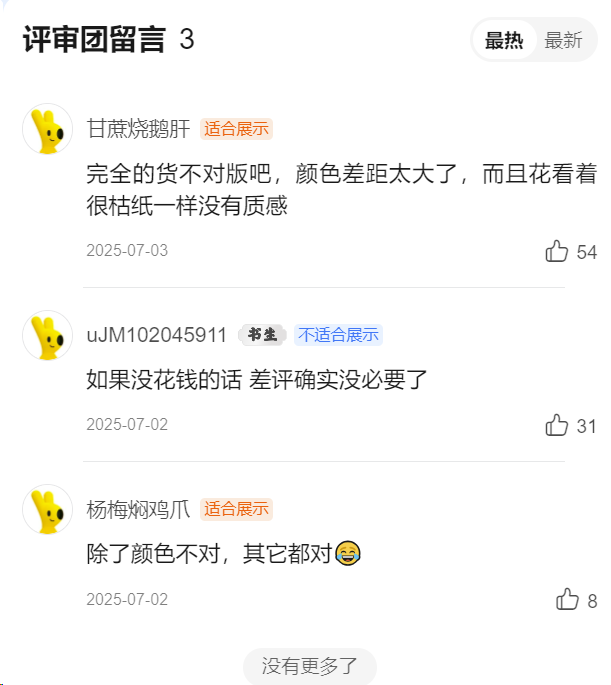Select the 最热 sort tab
Viewport: 611px width, 685px height.
coord(504,41)
